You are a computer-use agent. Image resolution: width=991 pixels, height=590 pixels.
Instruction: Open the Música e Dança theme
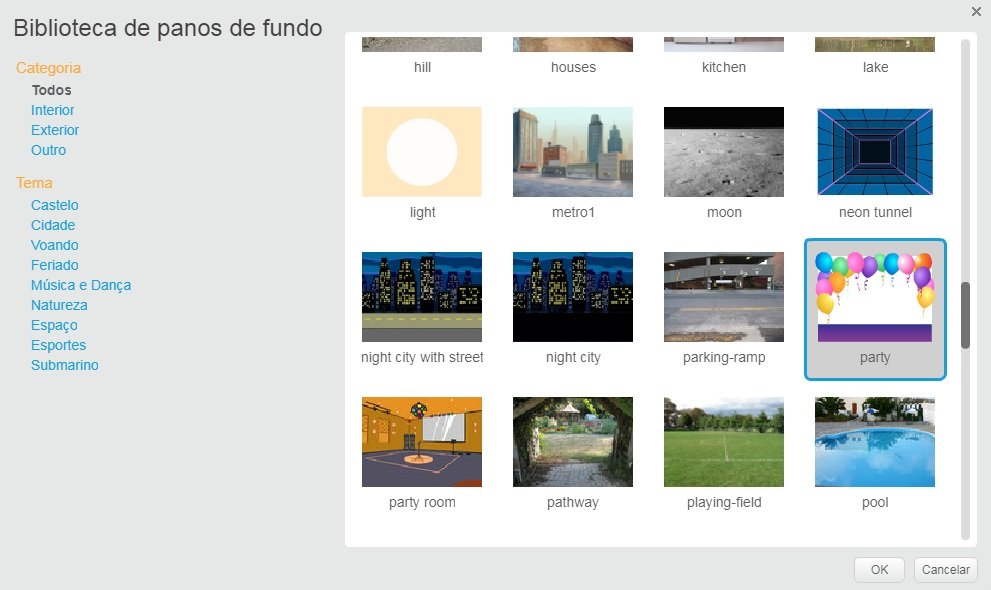click(x=81, y=285)
